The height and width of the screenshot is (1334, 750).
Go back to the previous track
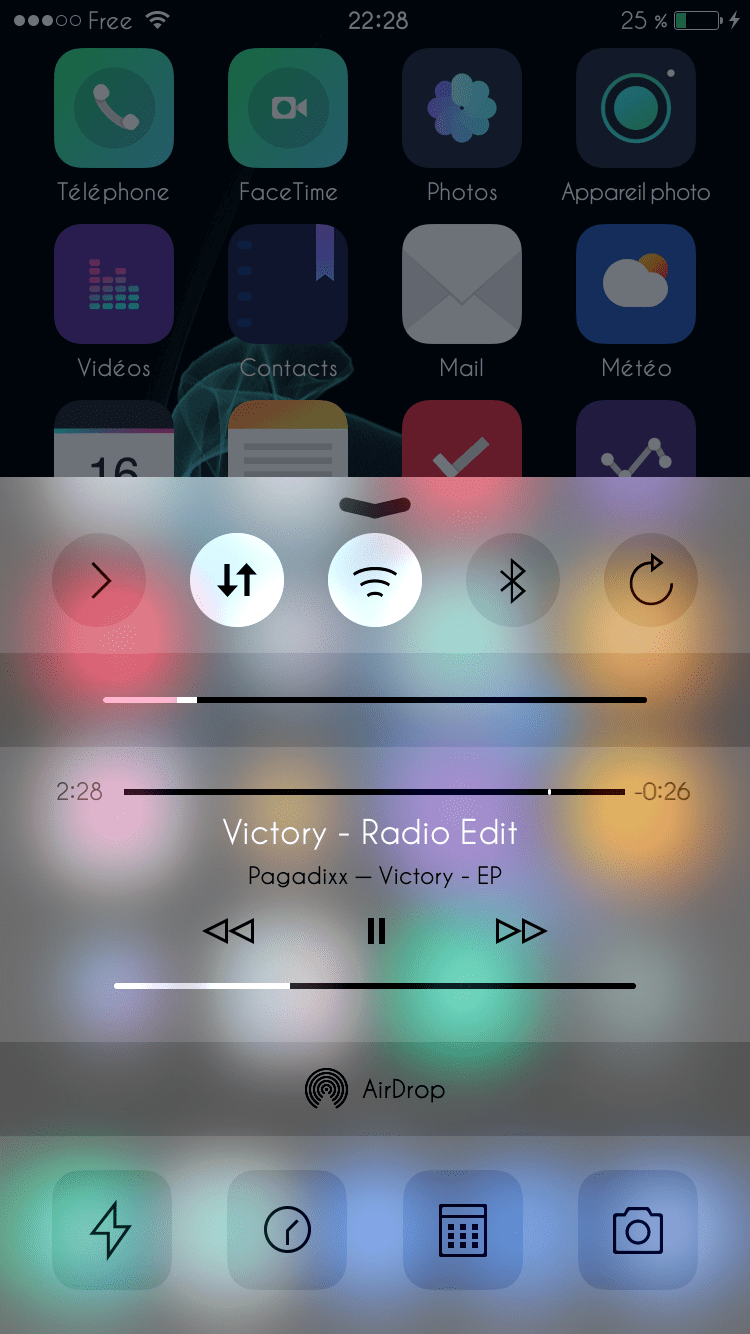pos(229,931)
